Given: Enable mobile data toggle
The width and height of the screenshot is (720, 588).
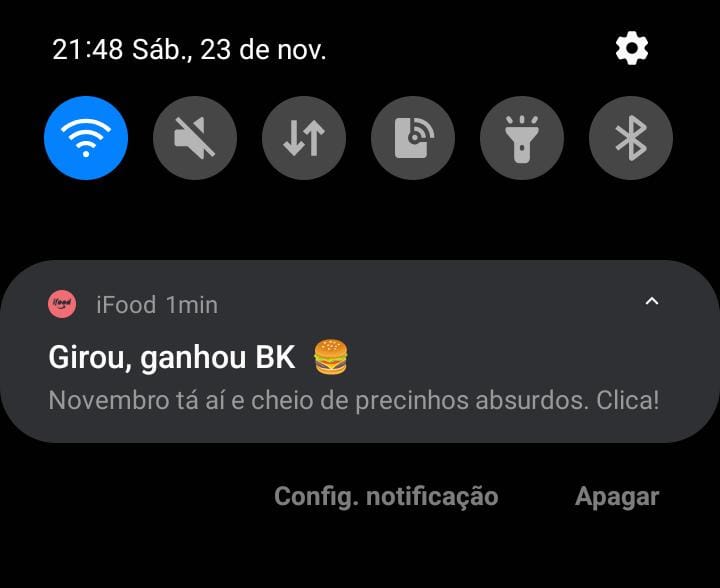Looking at the screenshot, I should click(x=304, y=138).
